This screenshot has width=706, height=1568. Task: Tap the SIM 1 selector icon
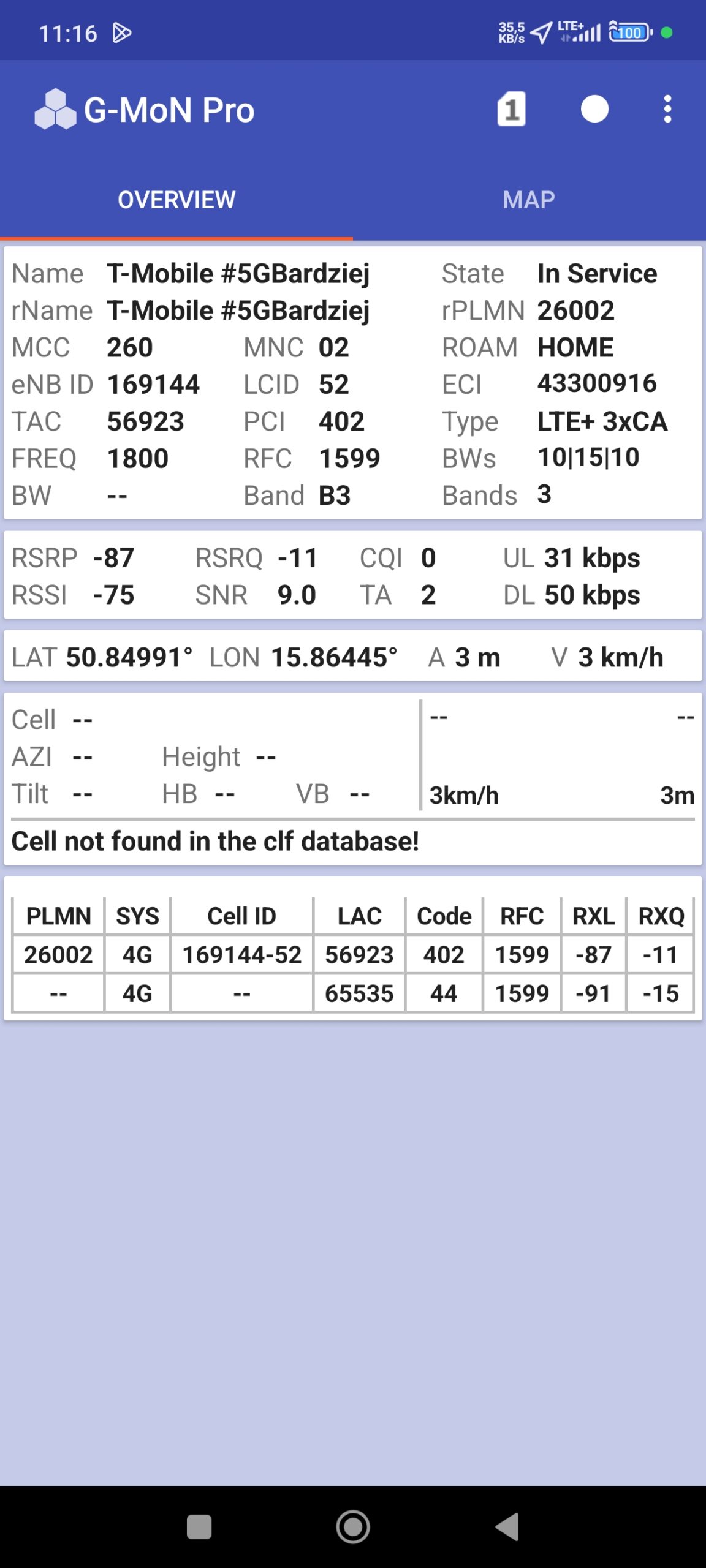(511, 110)
